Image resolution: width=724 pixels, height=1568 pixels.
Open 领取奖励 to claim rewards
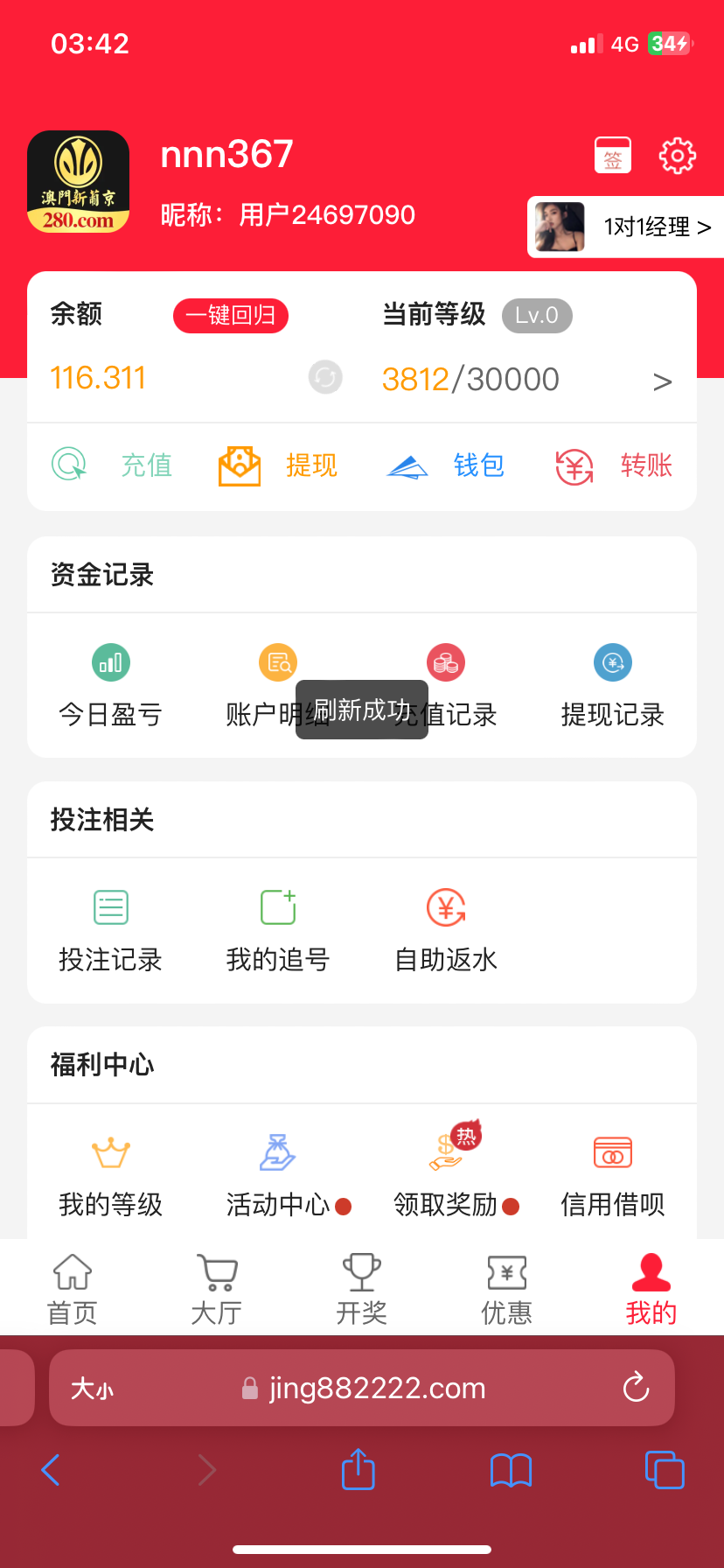tap(447, 1177)
